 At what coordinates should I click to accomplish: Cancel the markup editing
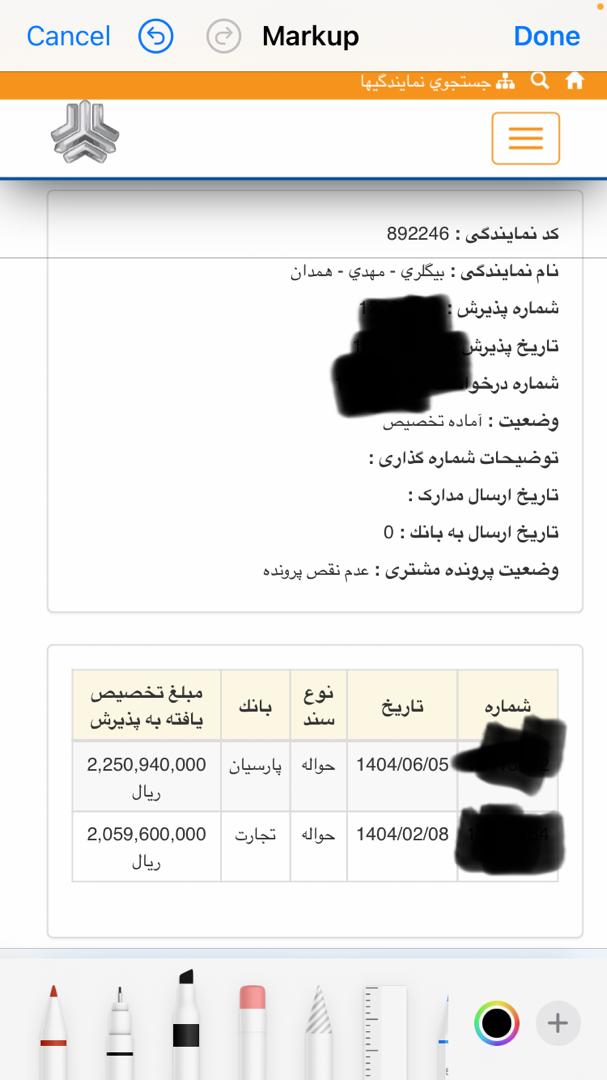tap(68, 37)
